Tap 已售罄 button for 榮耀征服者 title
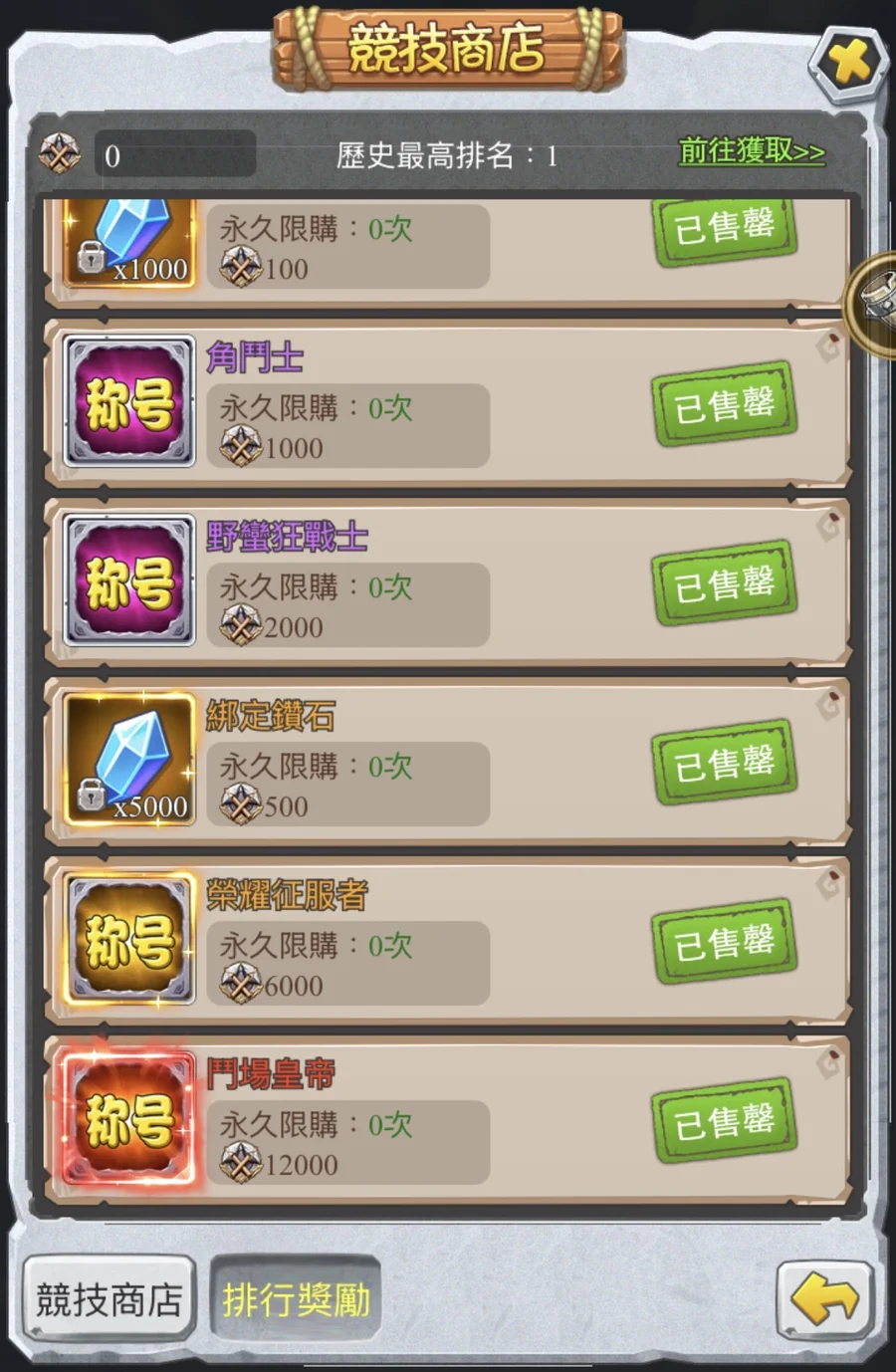Screen dimensions: 896x1372 pos(724,943)
